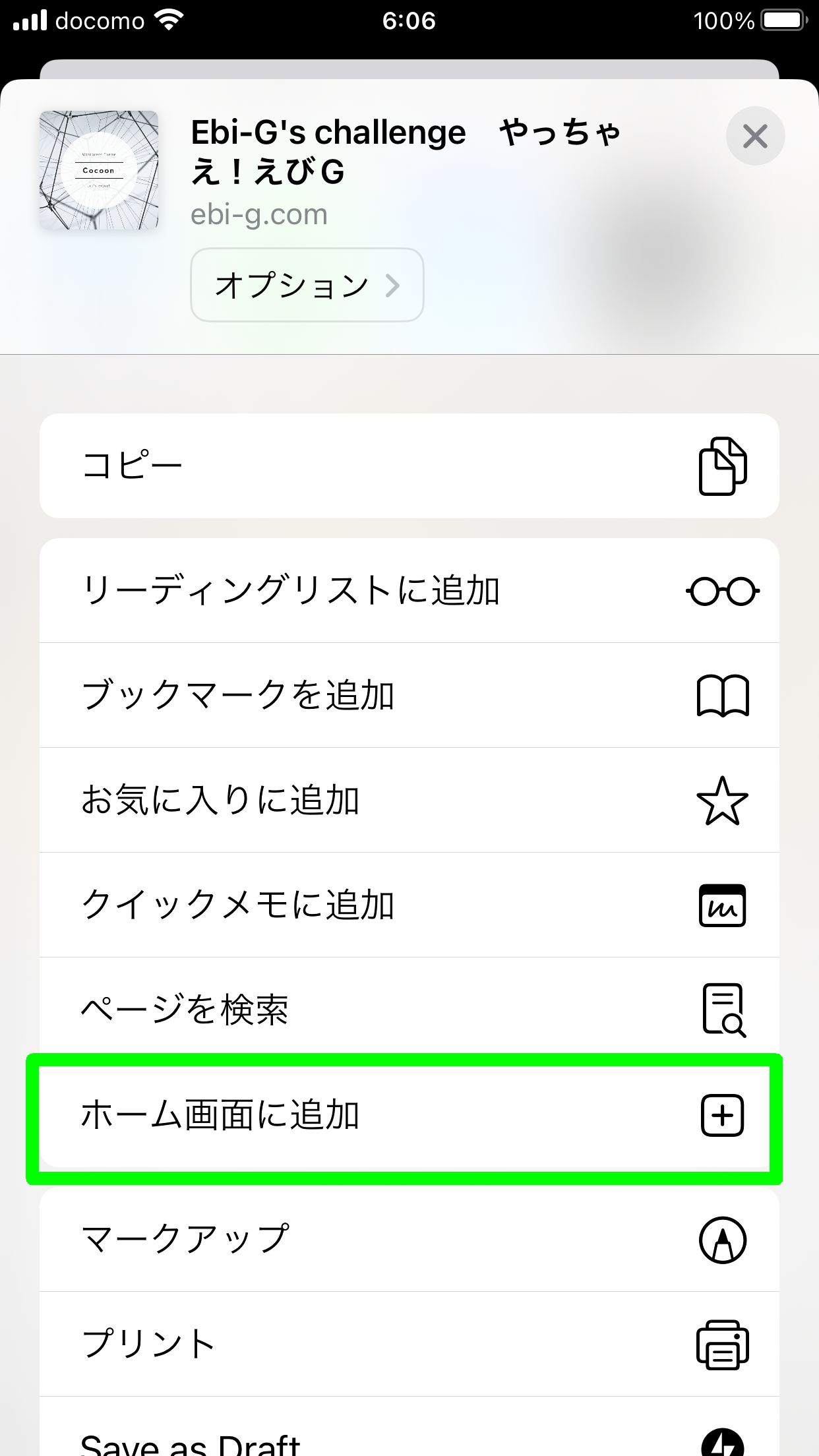The width and height of the screenshot is (819, 1456).
Task: Open ページを検索 to find on page
Action: pyautogui.click(x=409, y=1010)
